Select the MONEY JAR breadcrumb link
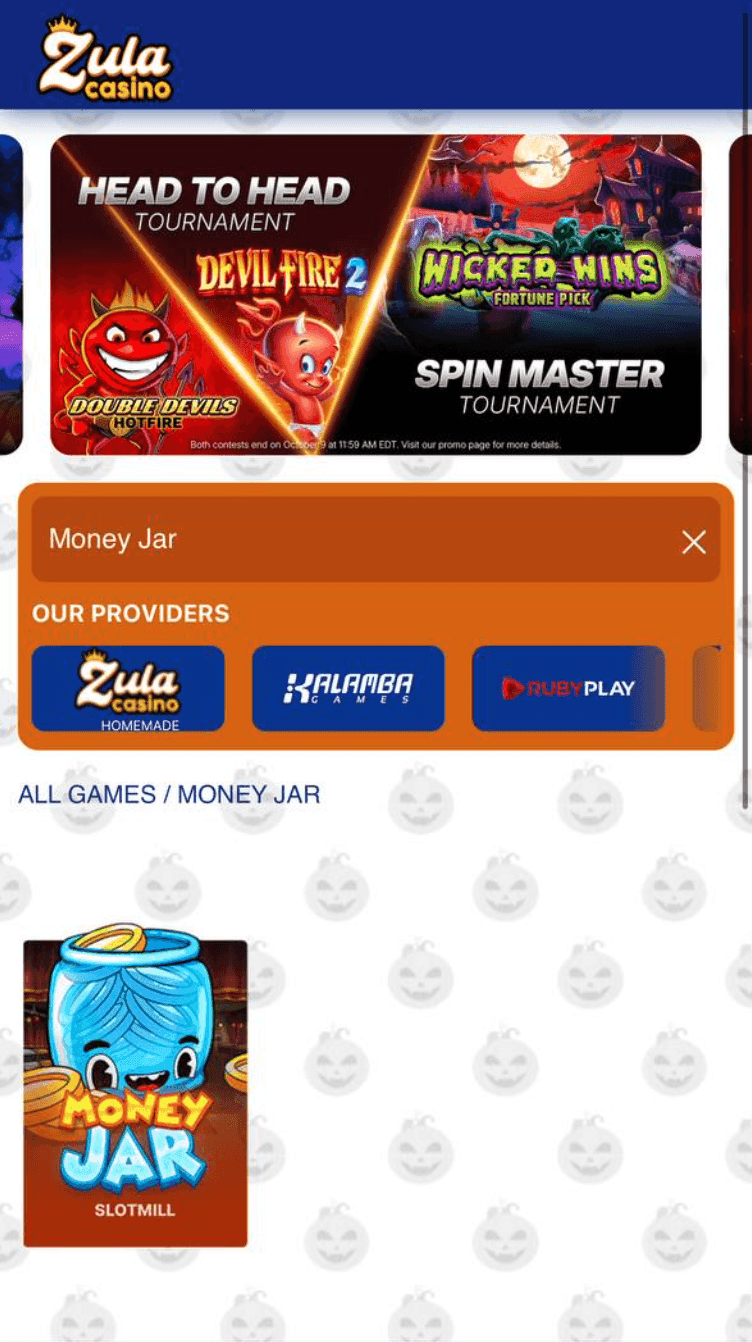 pyautogui.click(x=249, y=793)
